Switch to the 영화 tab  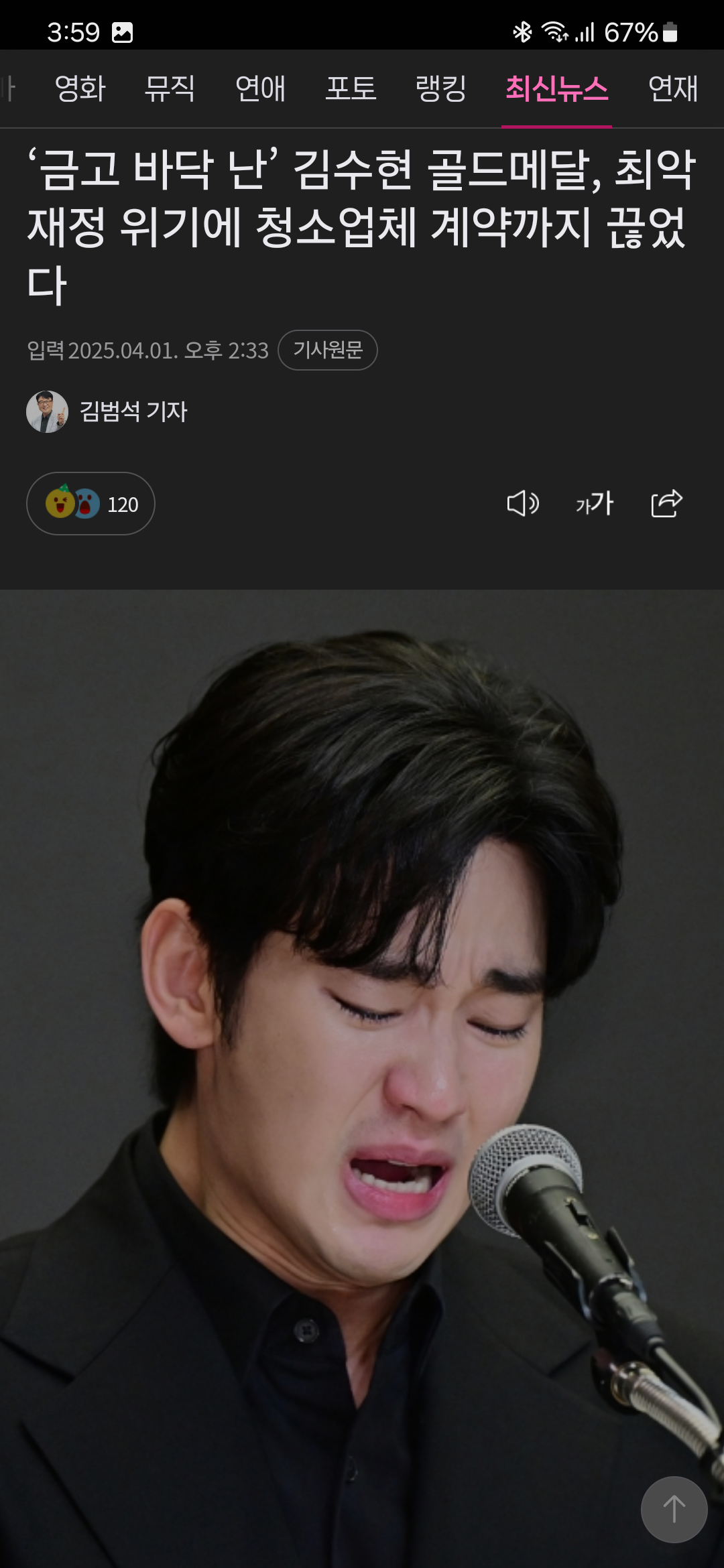click(80, 88)
